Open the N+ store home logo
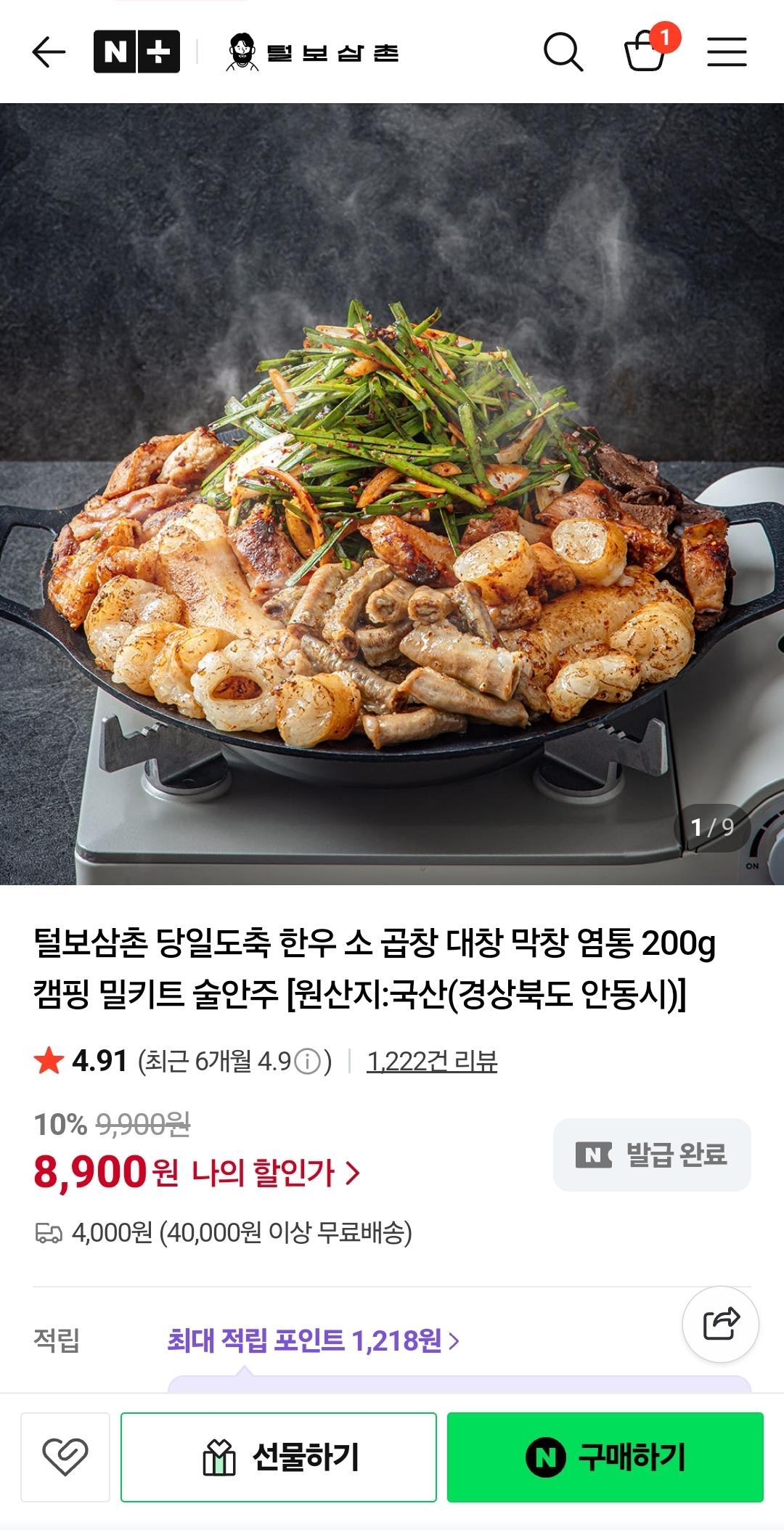The height and width of the screenshot is (1530, 784). tap(136, 52)
